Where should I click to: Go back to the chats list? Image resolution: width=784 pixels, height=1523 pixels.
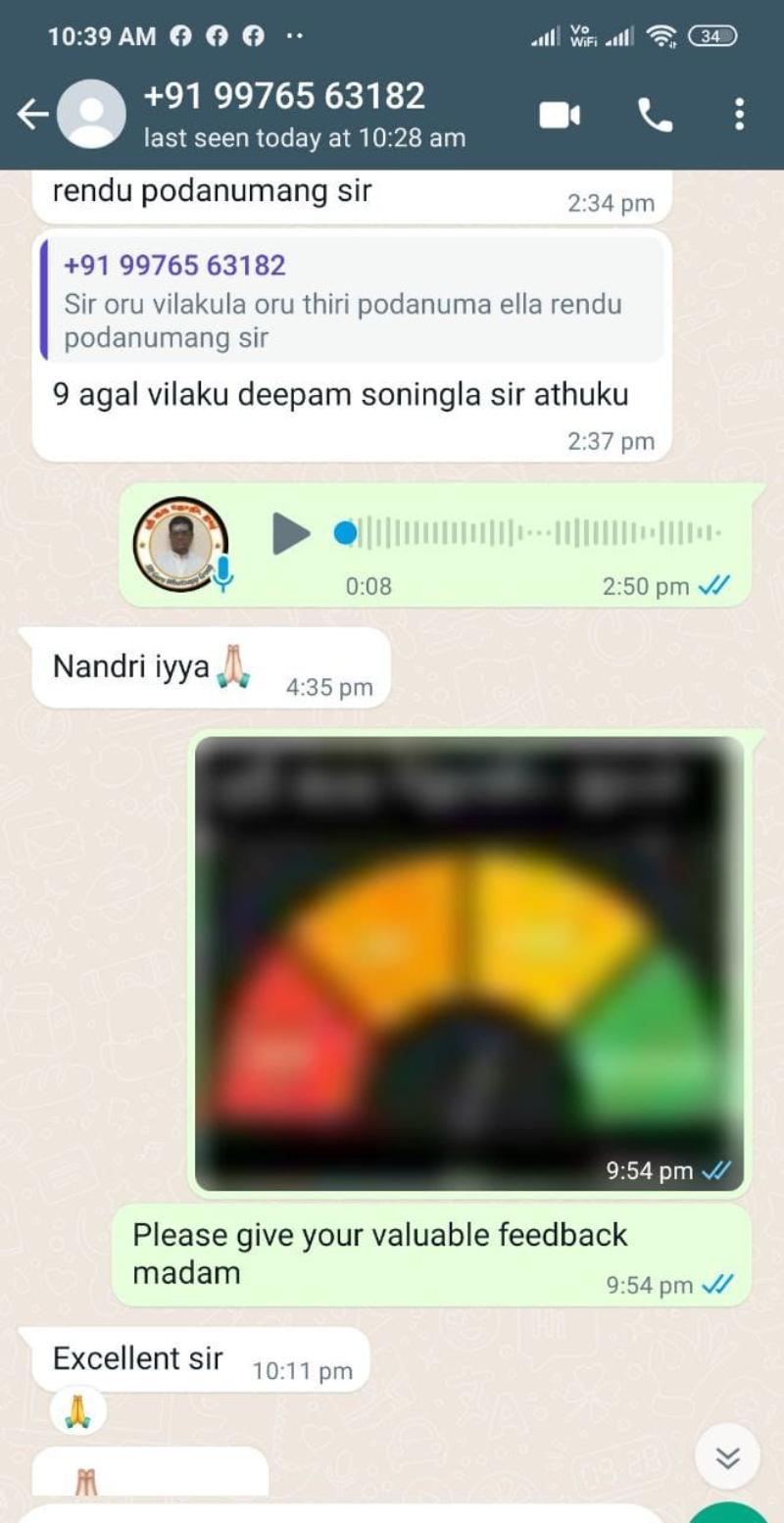pos(33,115)
